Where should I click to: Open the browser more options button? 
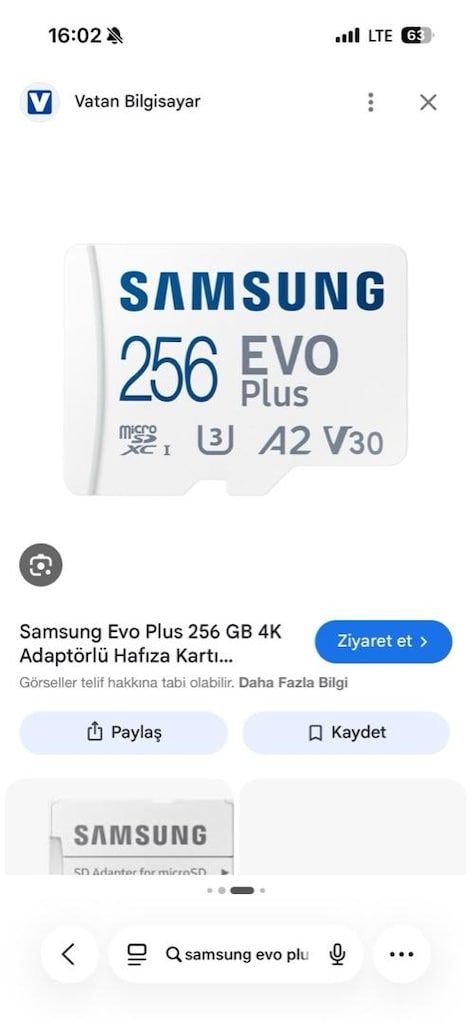coord(402,954)
